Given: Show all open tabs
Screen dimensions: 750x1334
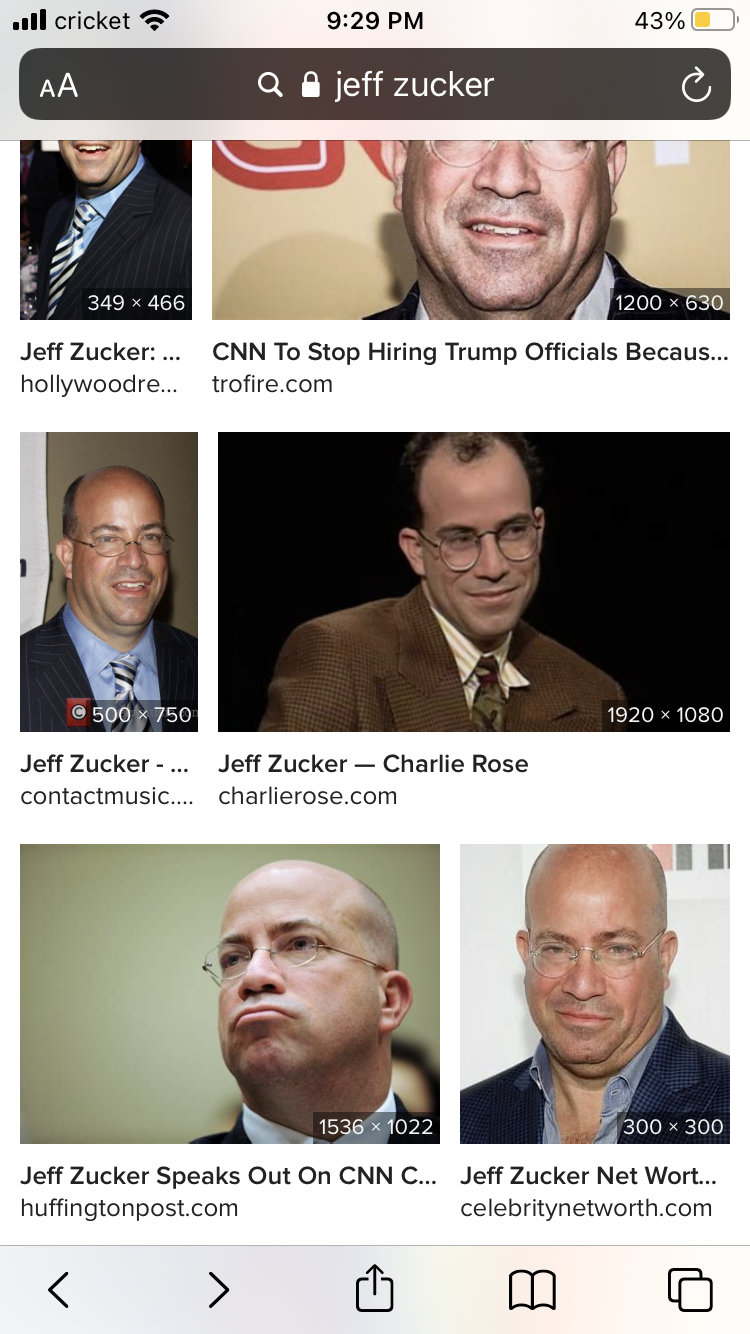Looking at the screenshot, I should [690, 1289].
